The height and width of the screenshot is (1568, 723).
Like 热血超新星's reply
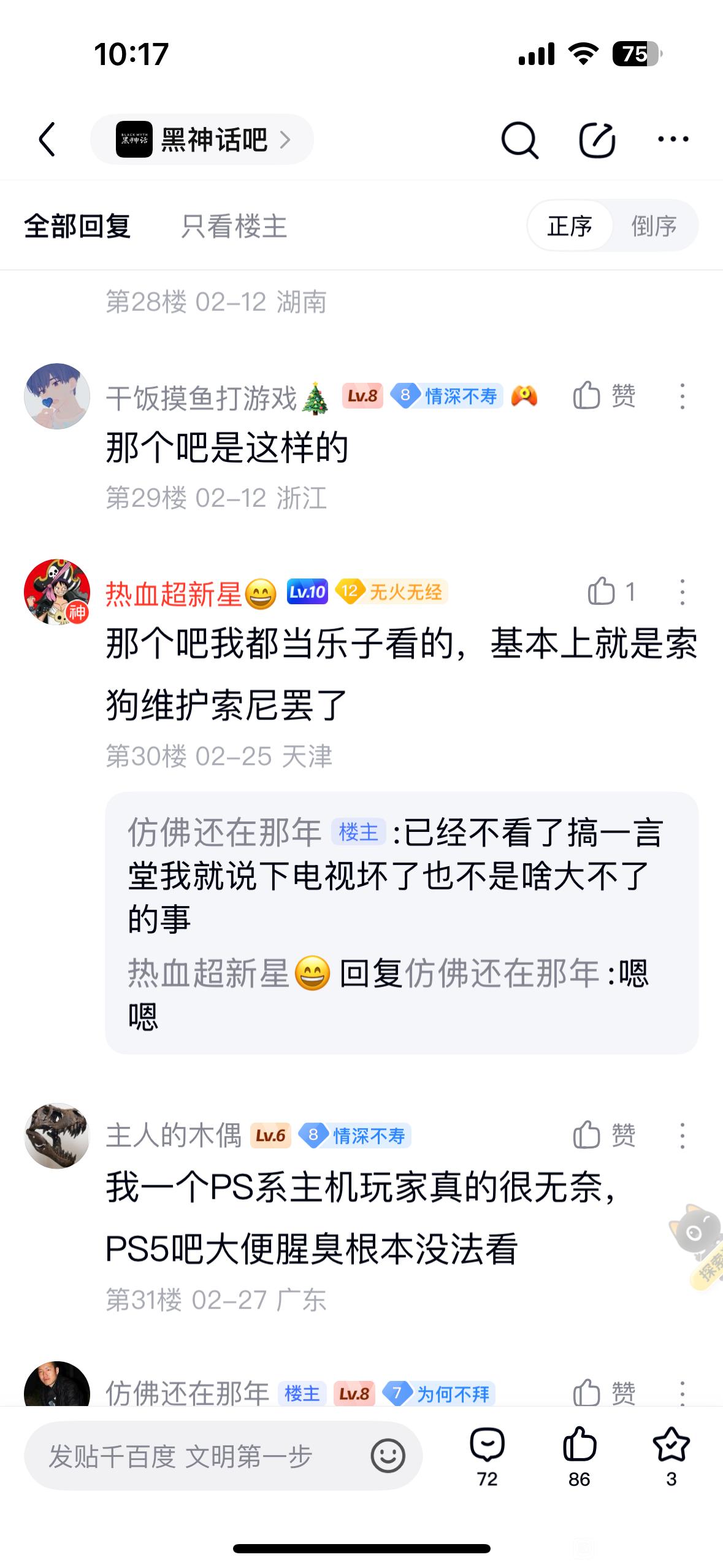610,592
